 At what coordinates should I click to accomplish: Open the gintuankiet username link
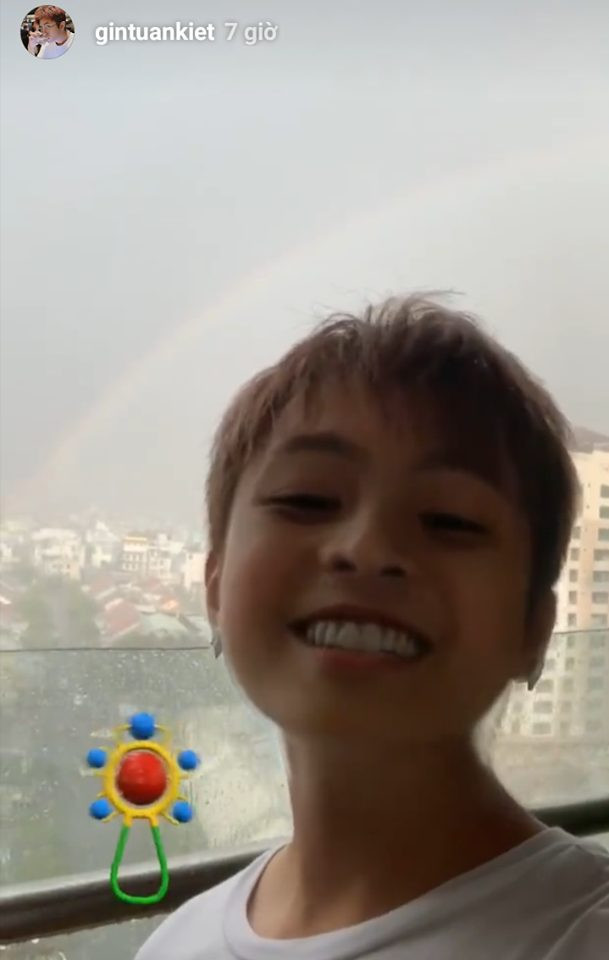[x=154, y=33]
